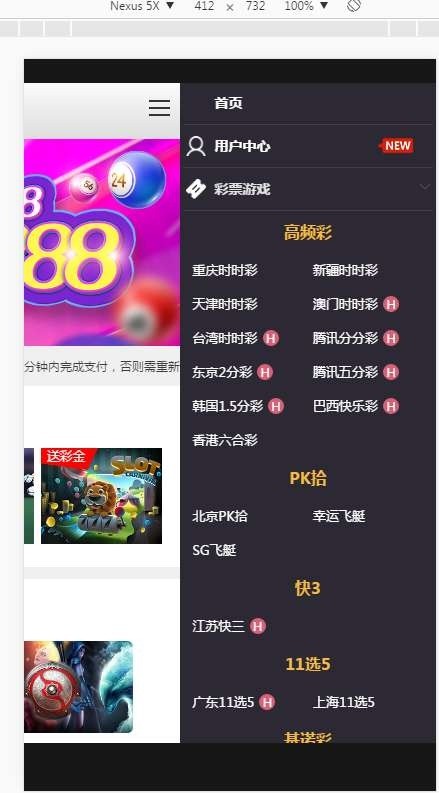Open 新疆时时彩 lottery
439x793 pixels.
point(345,271)
